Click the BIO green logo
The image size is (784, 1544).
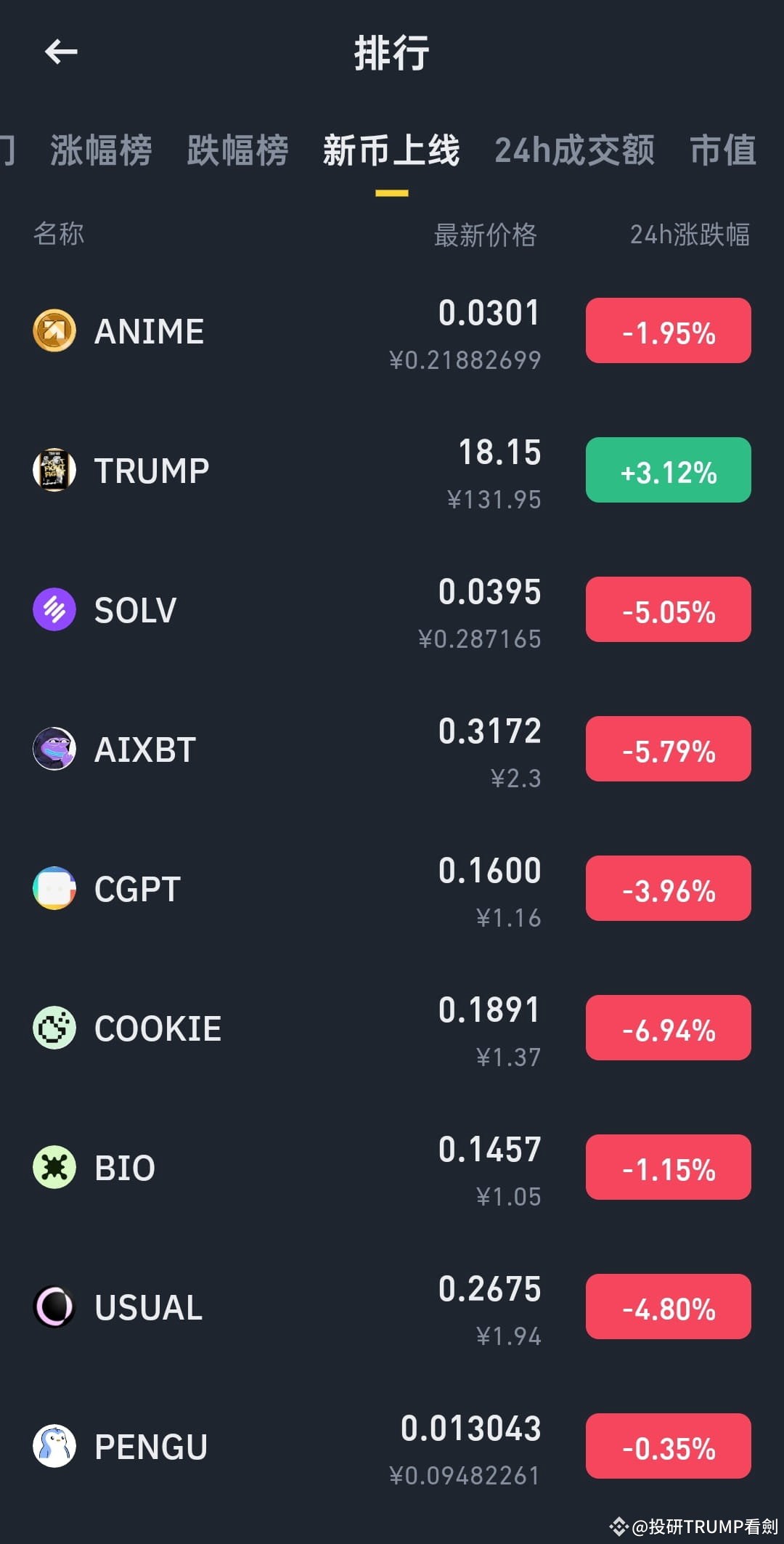pyautogui.click(x=54, y=1167)
